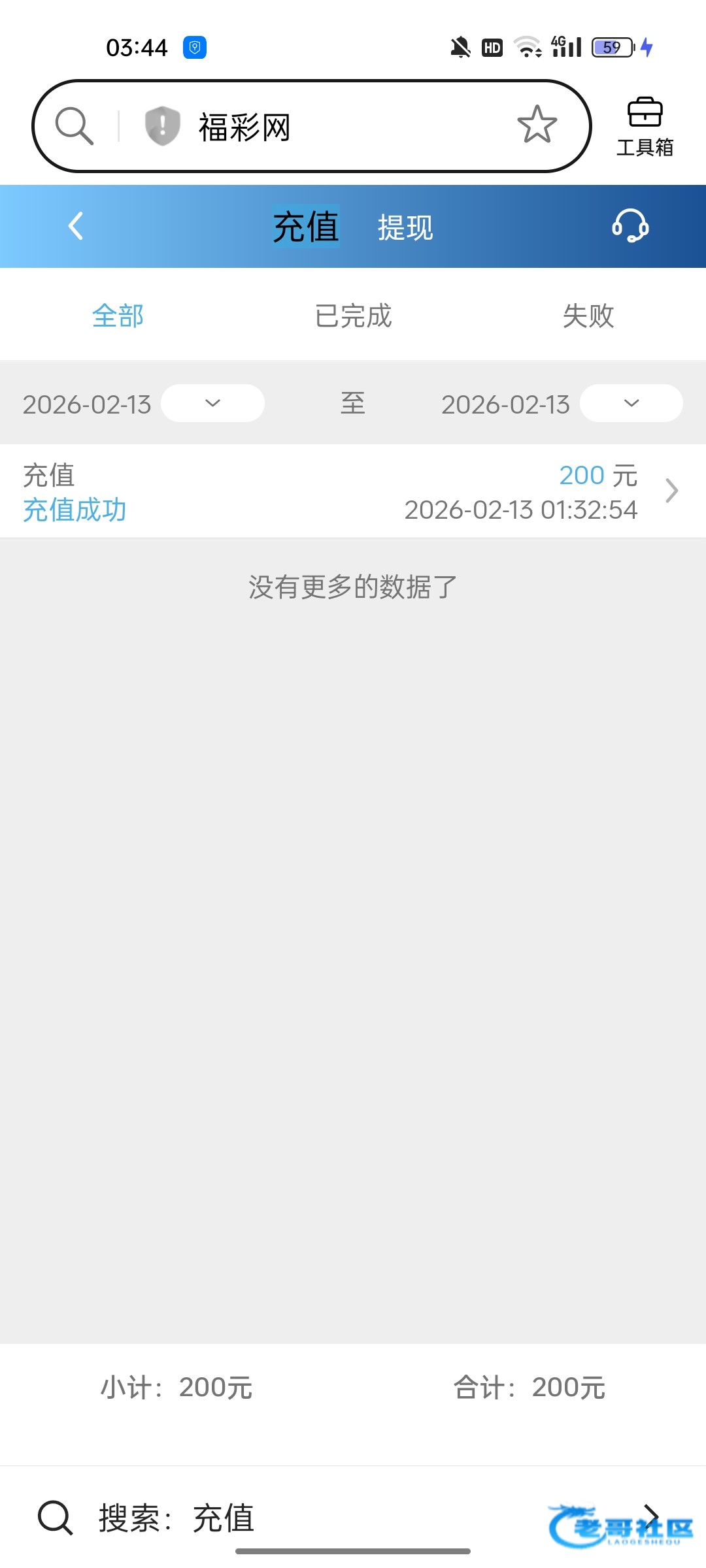
Task: Bookmark this page with the star icon
Action: (x=537, y=125)
